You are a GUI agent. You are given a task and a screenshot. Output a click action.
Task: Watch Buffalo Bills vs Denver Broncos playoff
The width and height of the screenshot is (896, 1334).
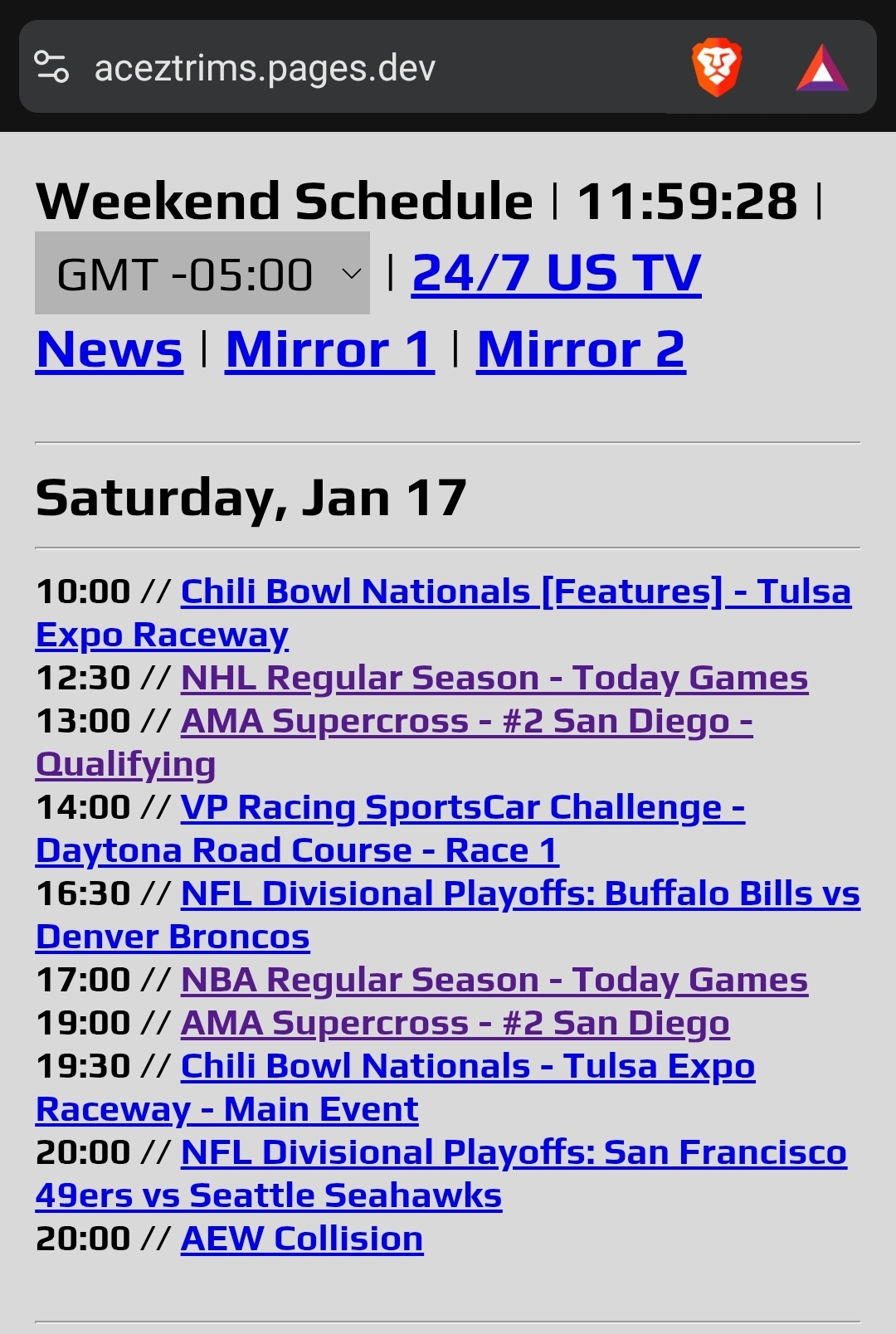pos(519,894)
